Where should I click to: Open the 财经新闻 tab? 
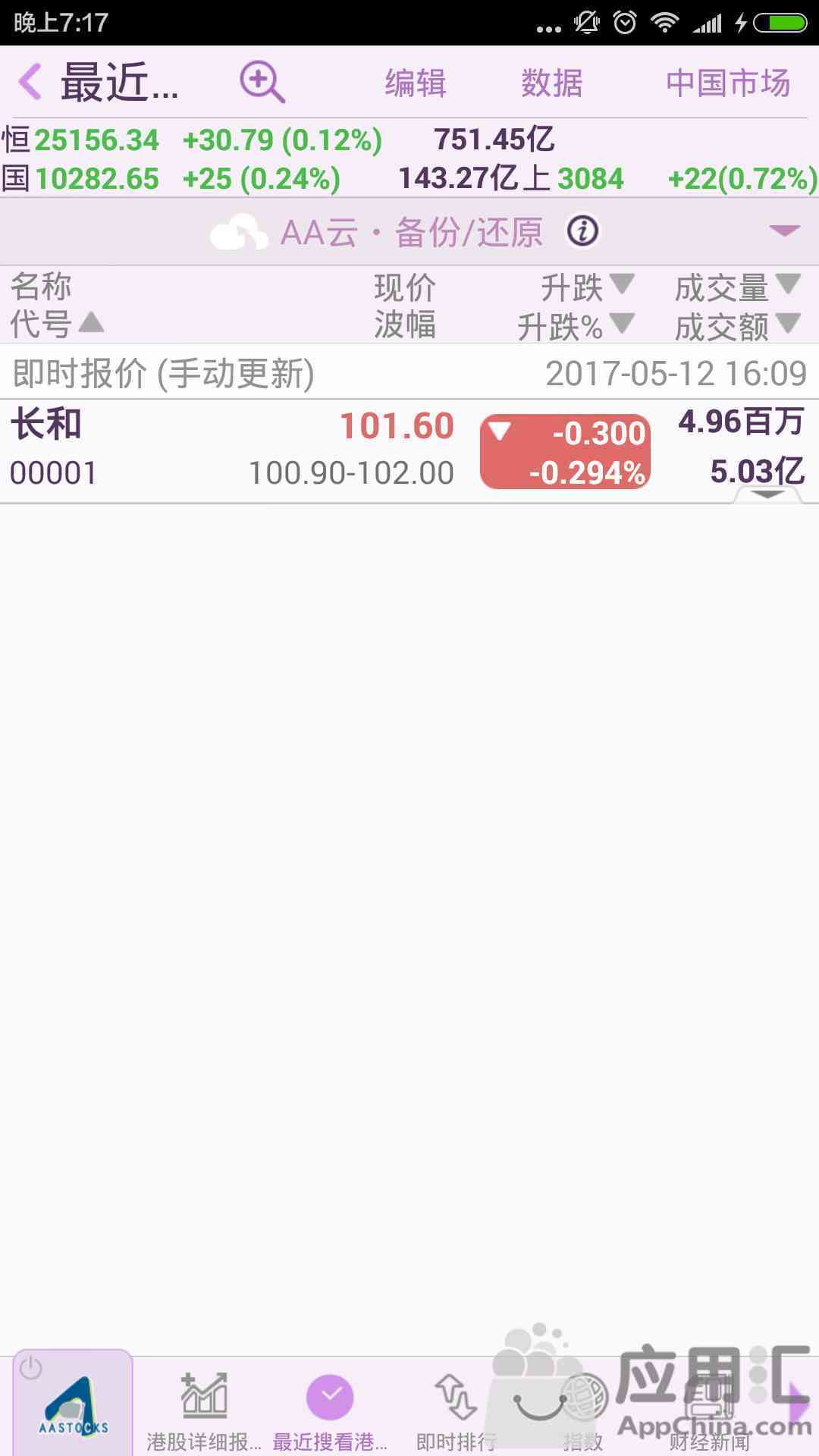coord(709,1412)
